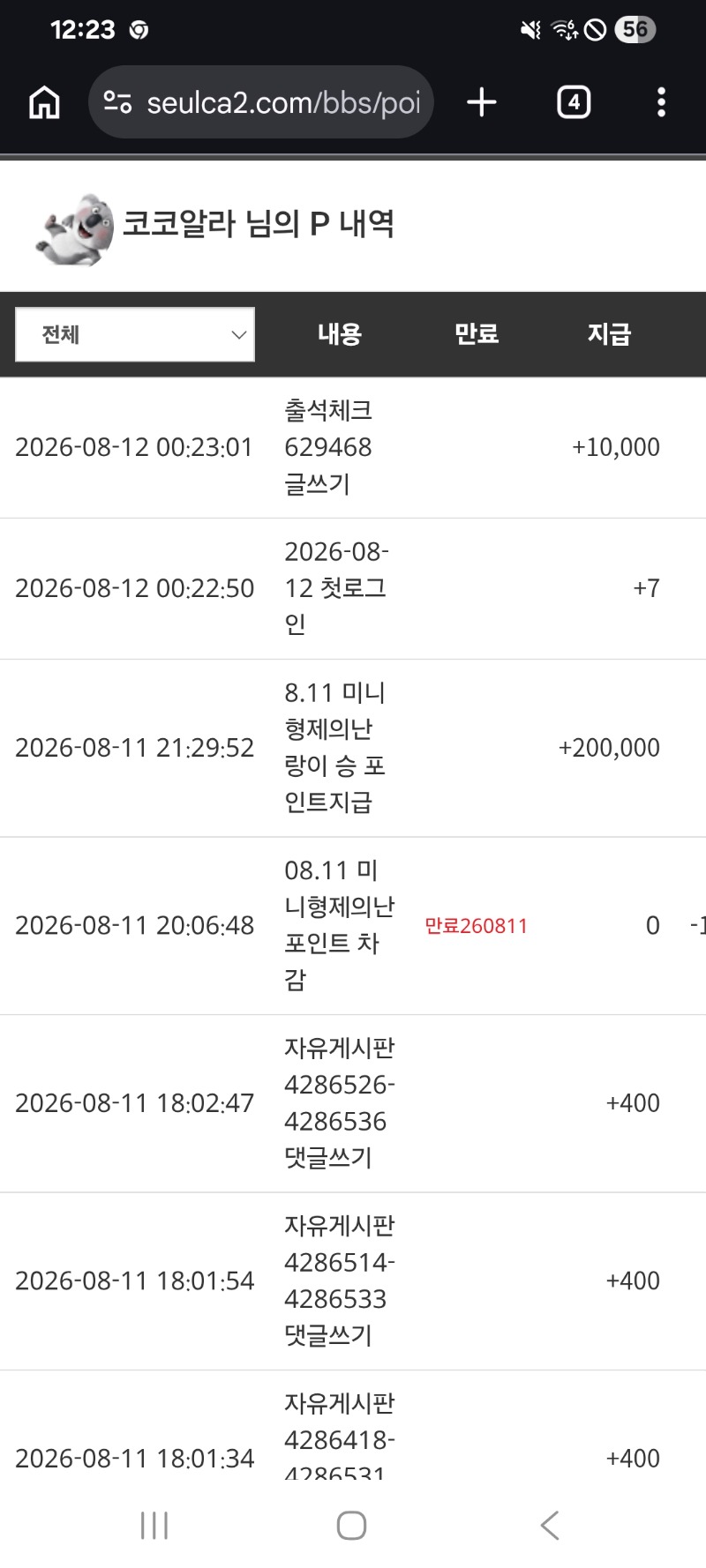Expand the 전체 filter dropdown

tap(135, 334)
